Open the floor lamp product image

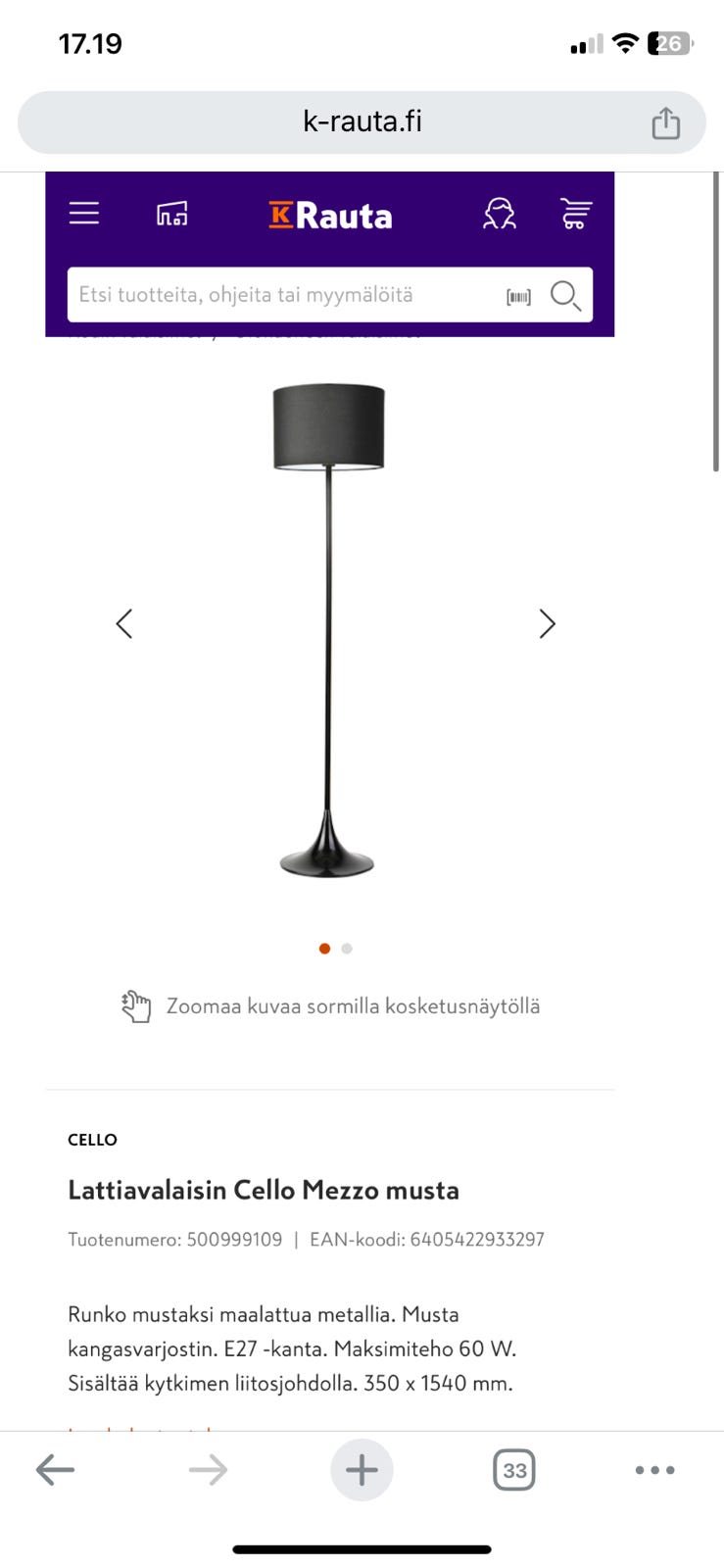coord(328,629)
